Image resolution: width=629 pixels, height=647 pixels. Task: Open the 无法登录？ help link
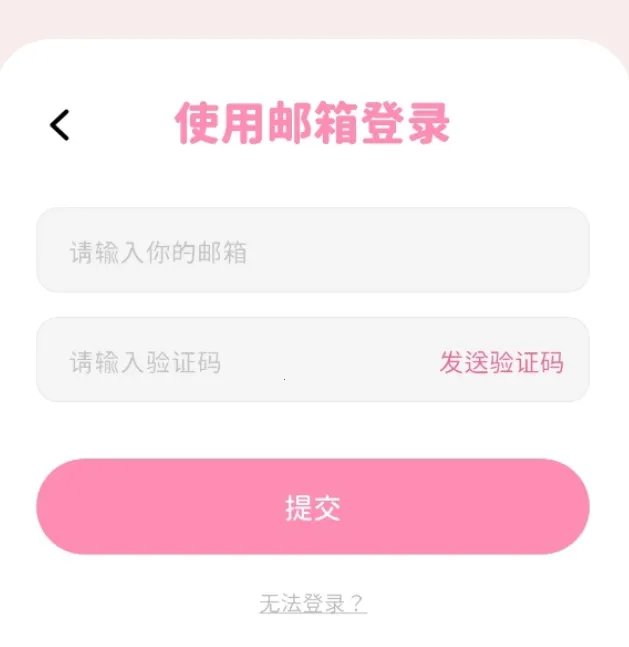click(x=312, y=603)
